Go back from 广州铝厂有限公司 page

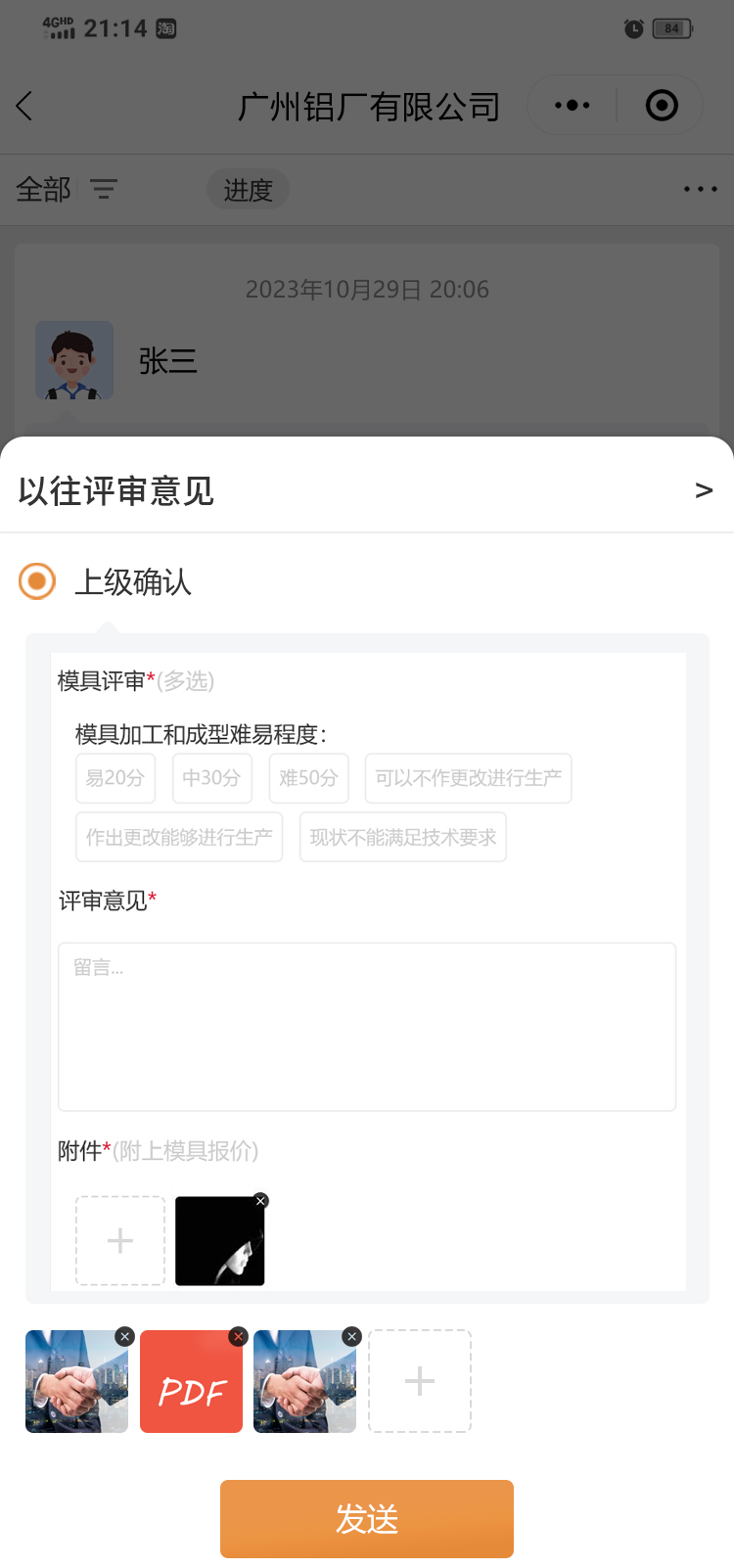pyautogui.click(x=25, y=106)
